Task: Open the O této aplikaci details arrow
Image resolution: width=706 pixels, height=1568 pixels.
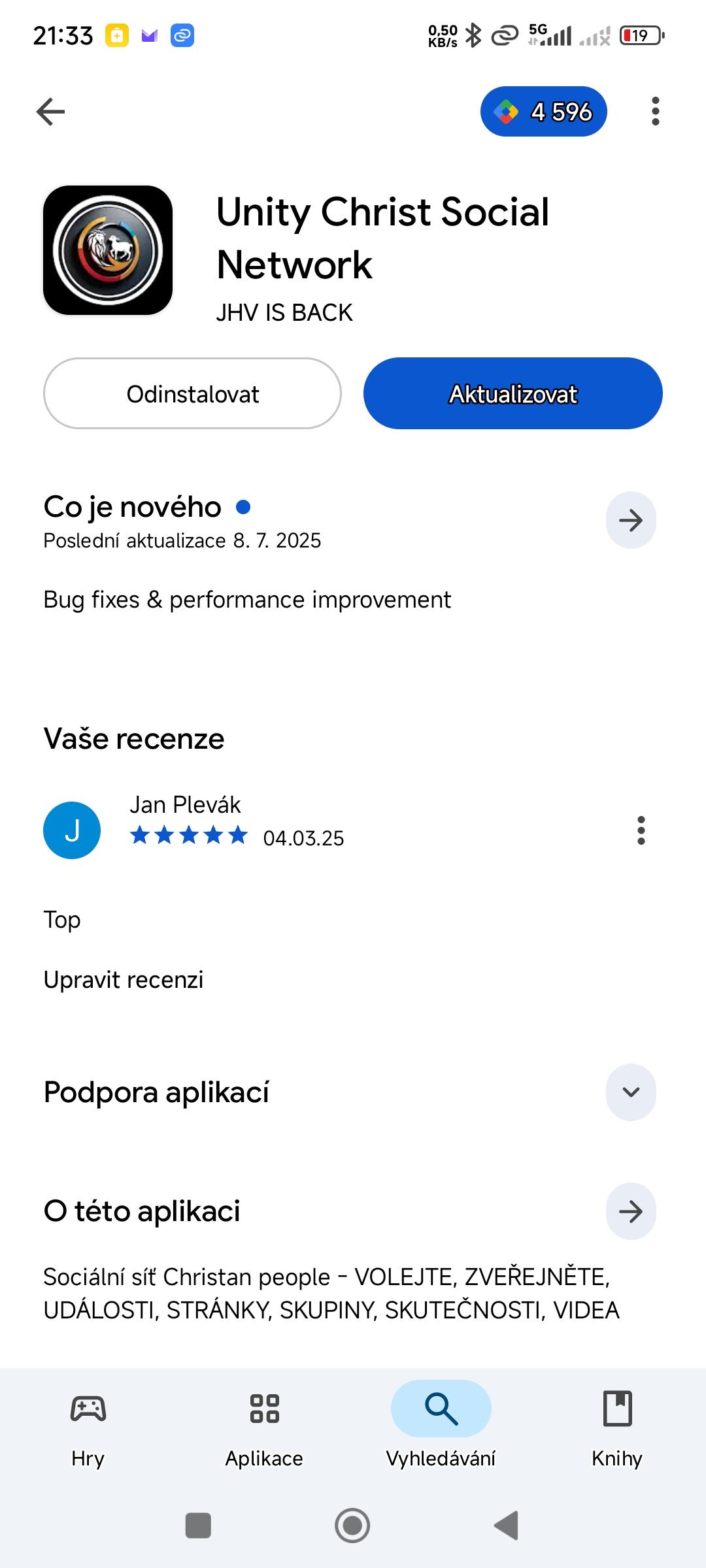Action: (x=630, y=1212)
